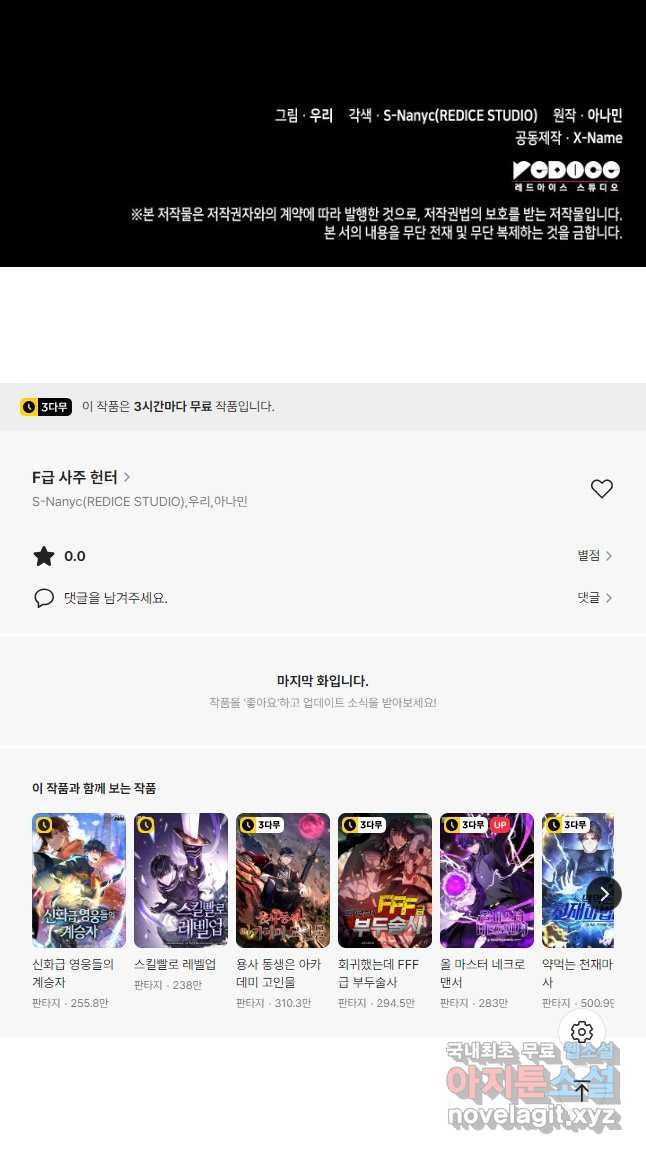Show next recommended titles with the arrow
The image size is (646, 1154).
(604, 894)
